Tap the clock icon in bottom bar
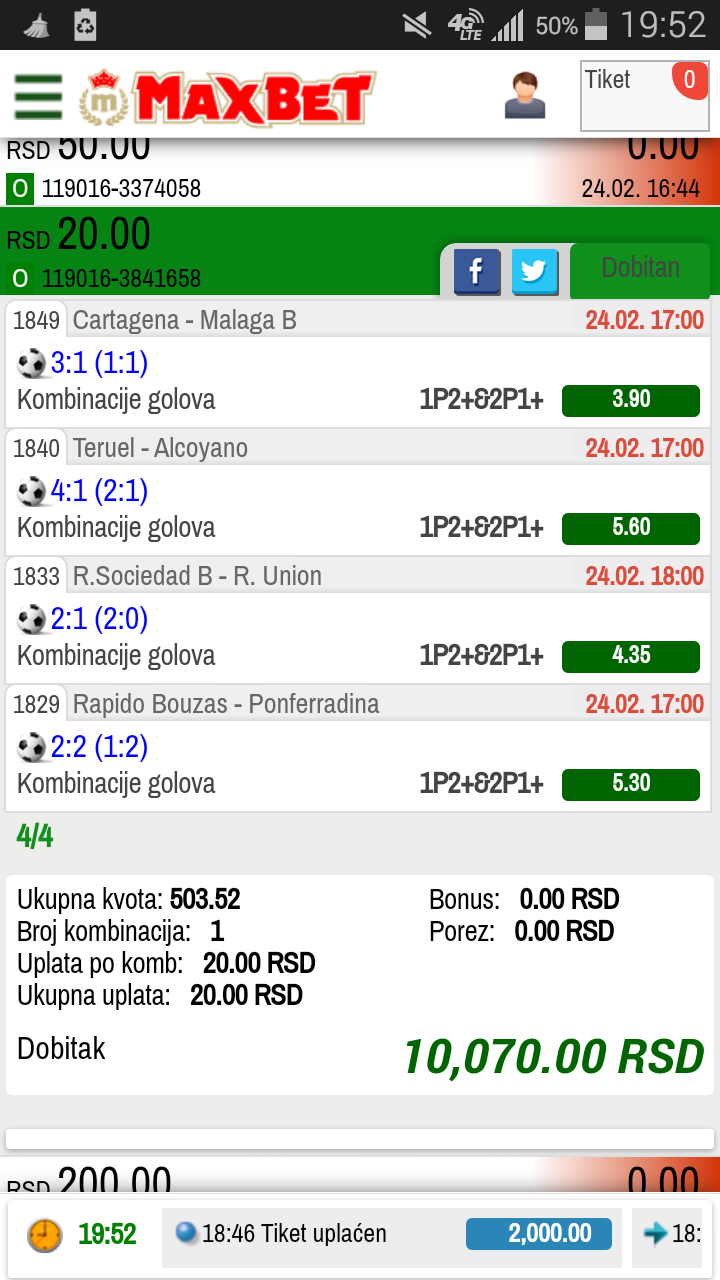The height and width of the screenshot is (1280, 720). coord(44,1234)
